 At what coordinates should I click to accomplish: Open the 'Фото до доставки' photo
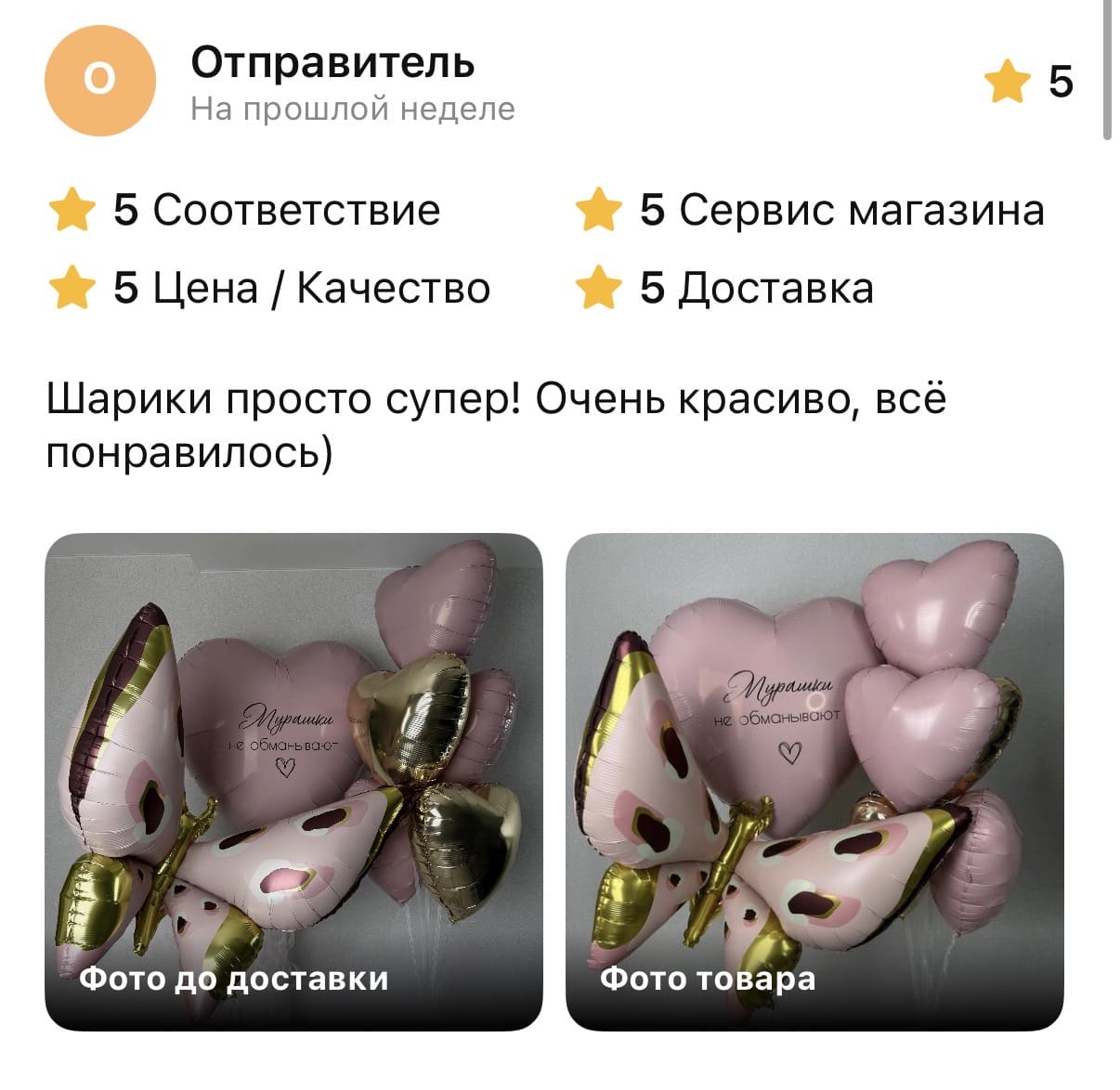293,781
